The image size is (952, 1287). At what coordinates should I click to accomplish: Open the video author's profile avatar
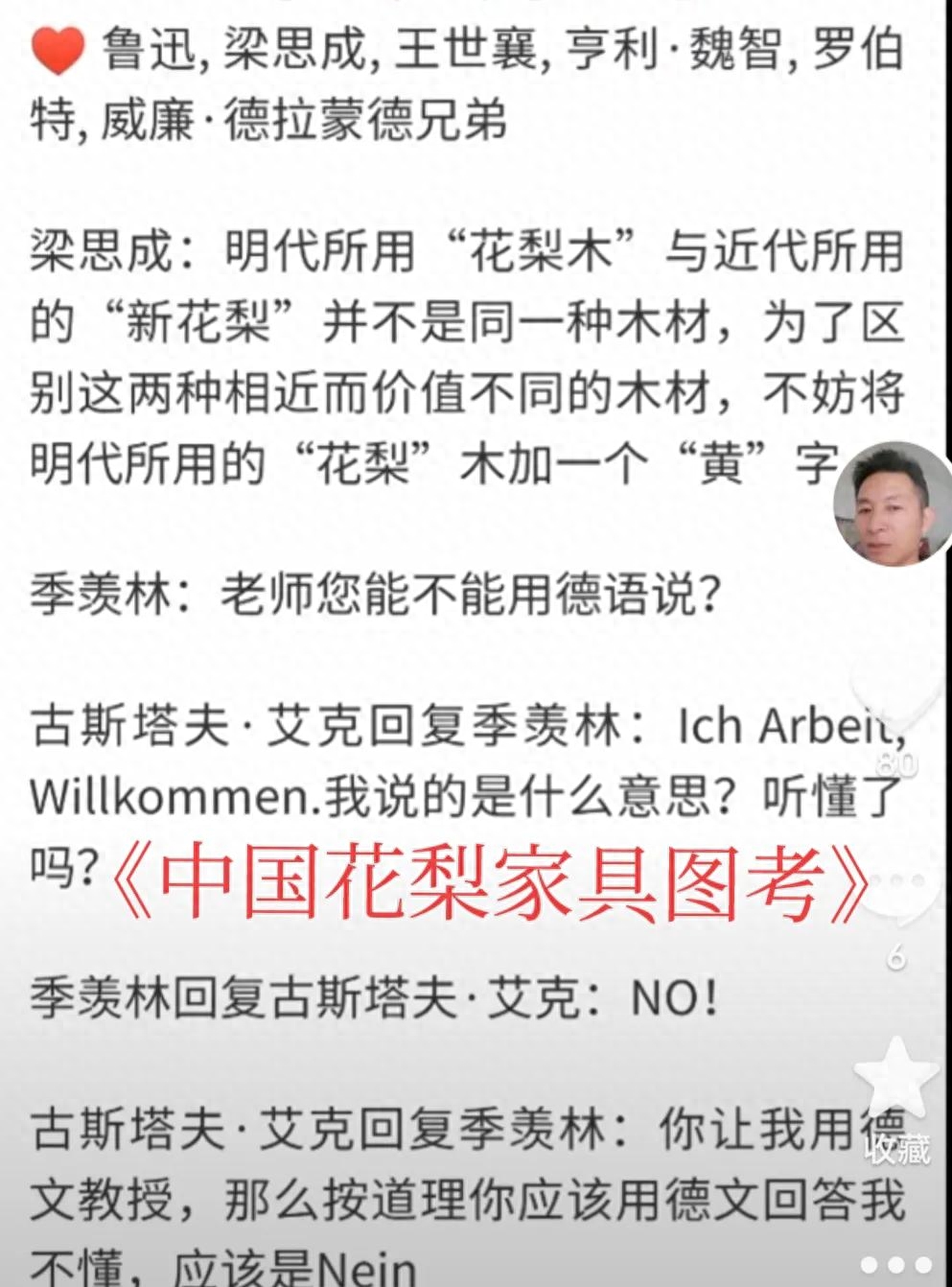point(890,505)
